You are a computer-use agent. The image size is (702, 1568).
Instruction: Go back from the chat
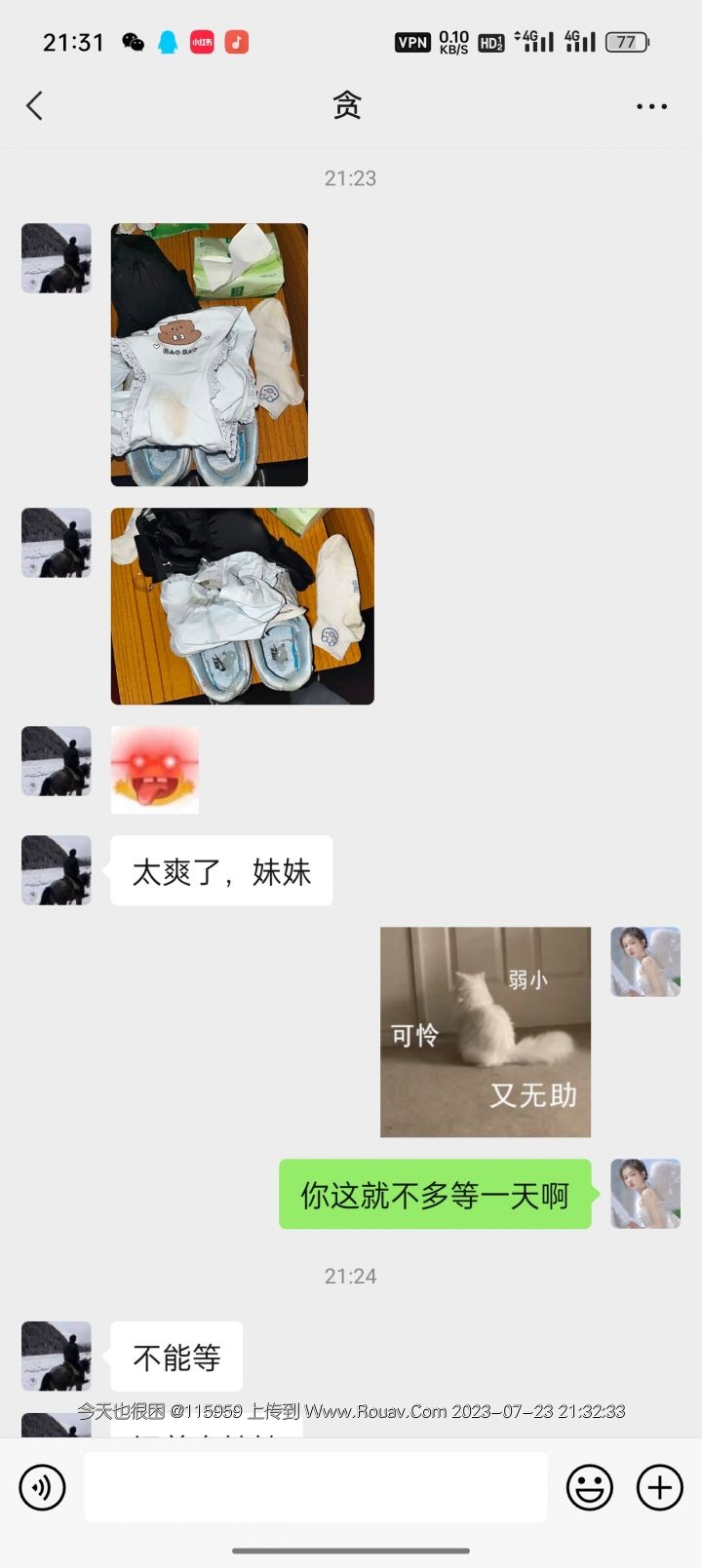35,105
